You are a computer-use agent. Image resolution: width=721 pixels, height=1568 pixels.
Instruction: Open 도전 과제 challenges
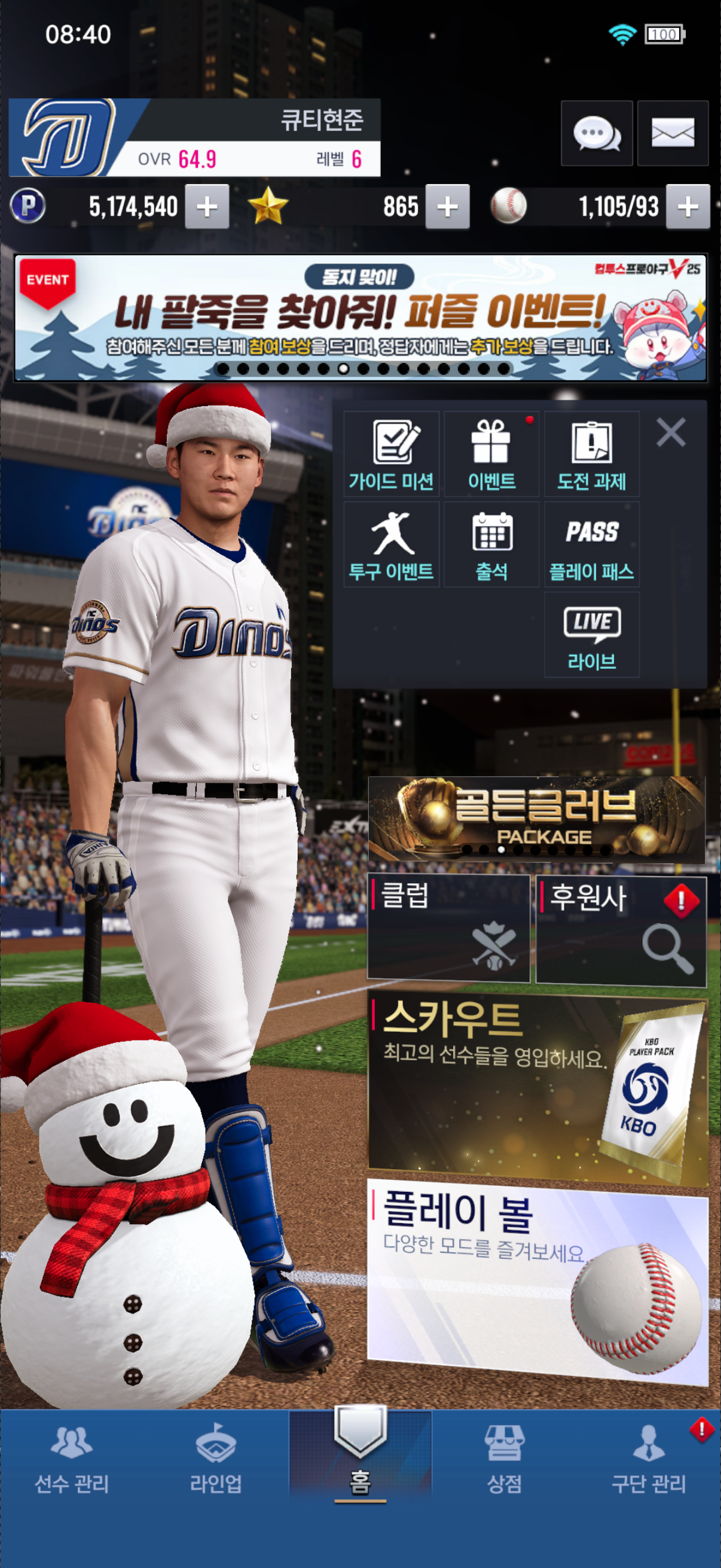591,454
